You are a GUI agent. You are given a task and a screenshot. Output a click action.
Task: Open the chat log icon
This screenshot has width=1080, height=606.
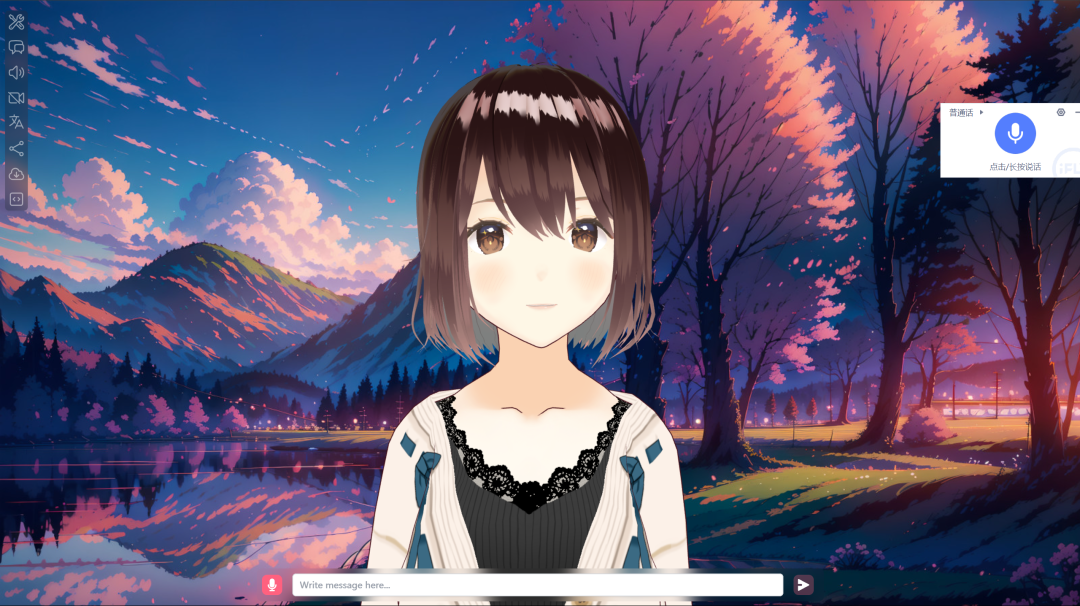pos(16,47)
